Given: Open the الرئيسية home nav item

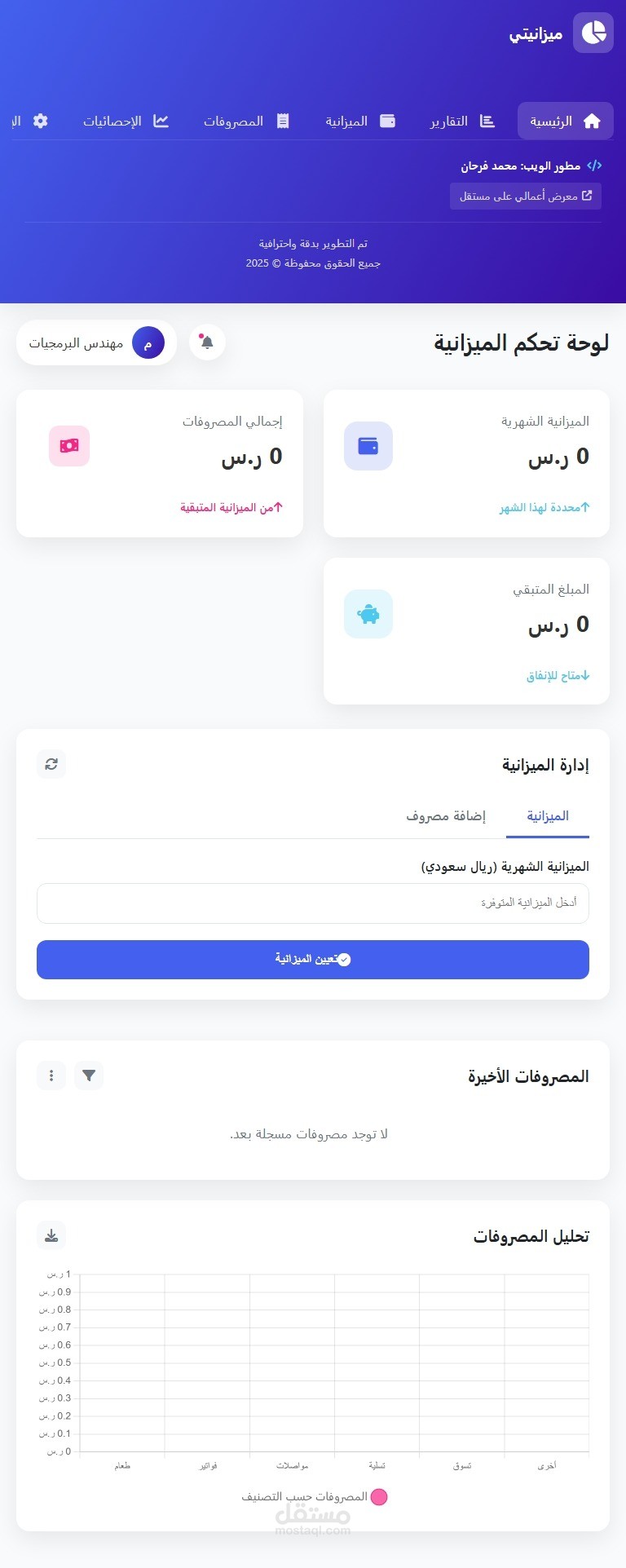Looking at the screenshot, I should coord(565,121).
